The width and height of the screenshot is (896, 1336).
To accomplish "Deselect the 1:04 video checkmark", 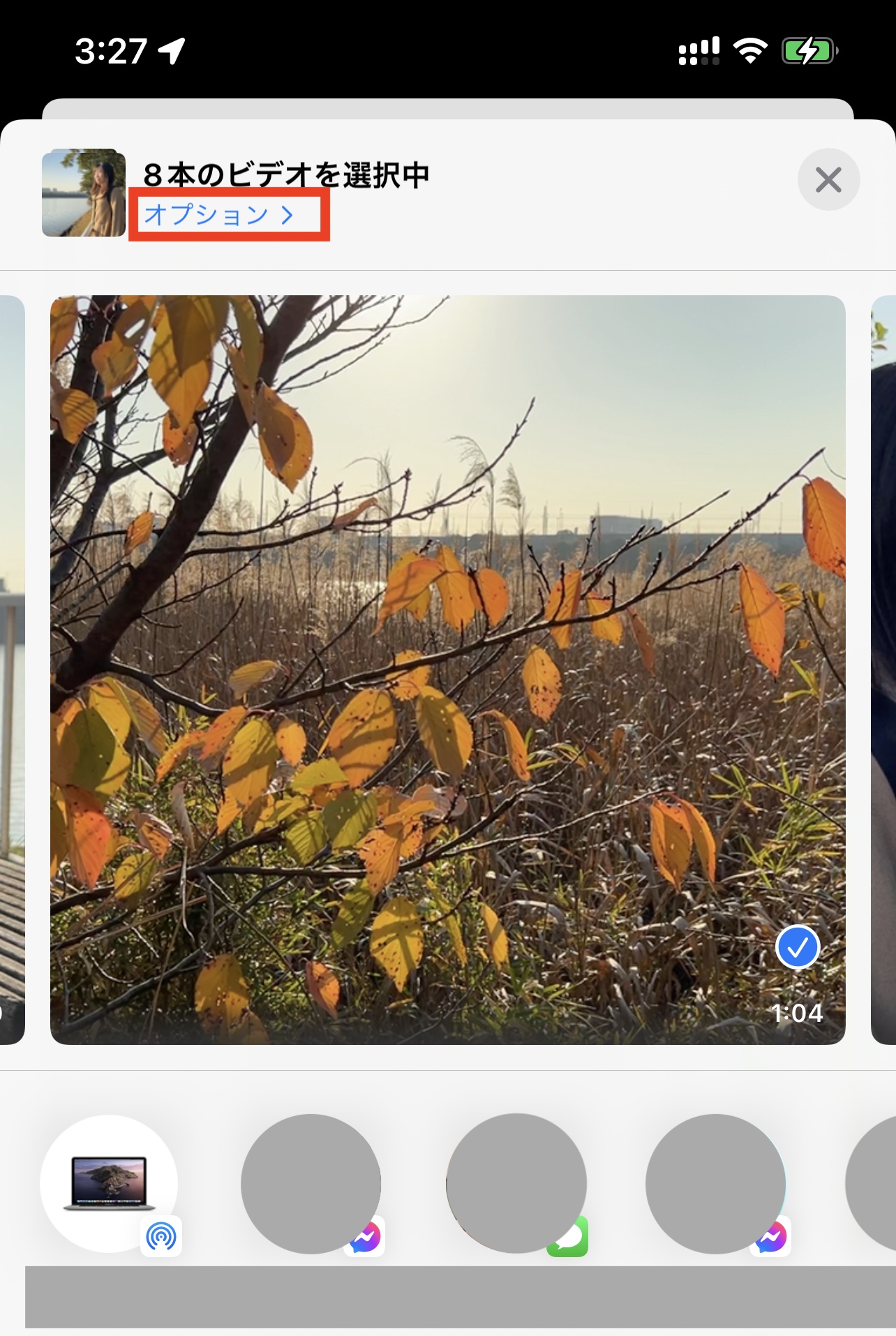I will point(797,947).
